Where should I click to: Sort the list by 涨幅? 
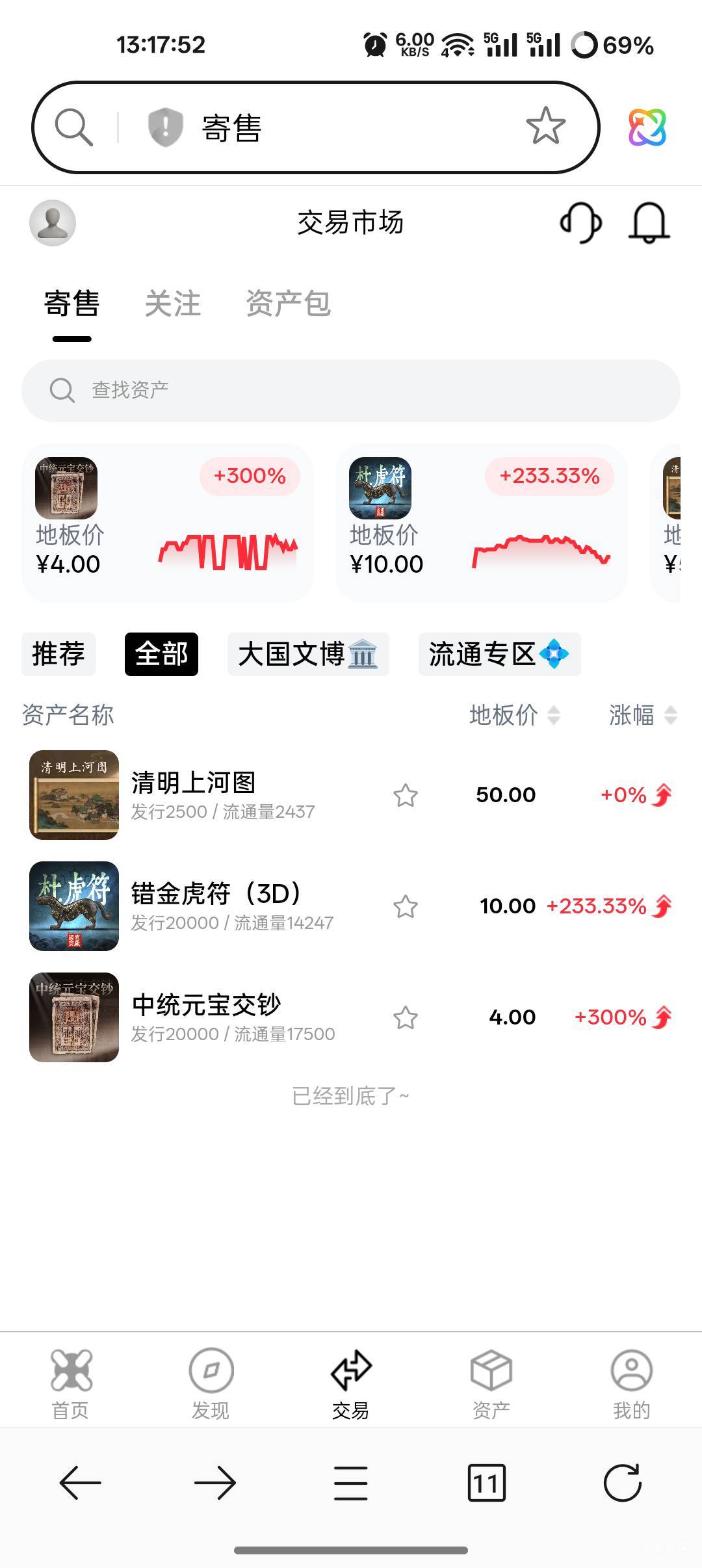coord(642,715)
